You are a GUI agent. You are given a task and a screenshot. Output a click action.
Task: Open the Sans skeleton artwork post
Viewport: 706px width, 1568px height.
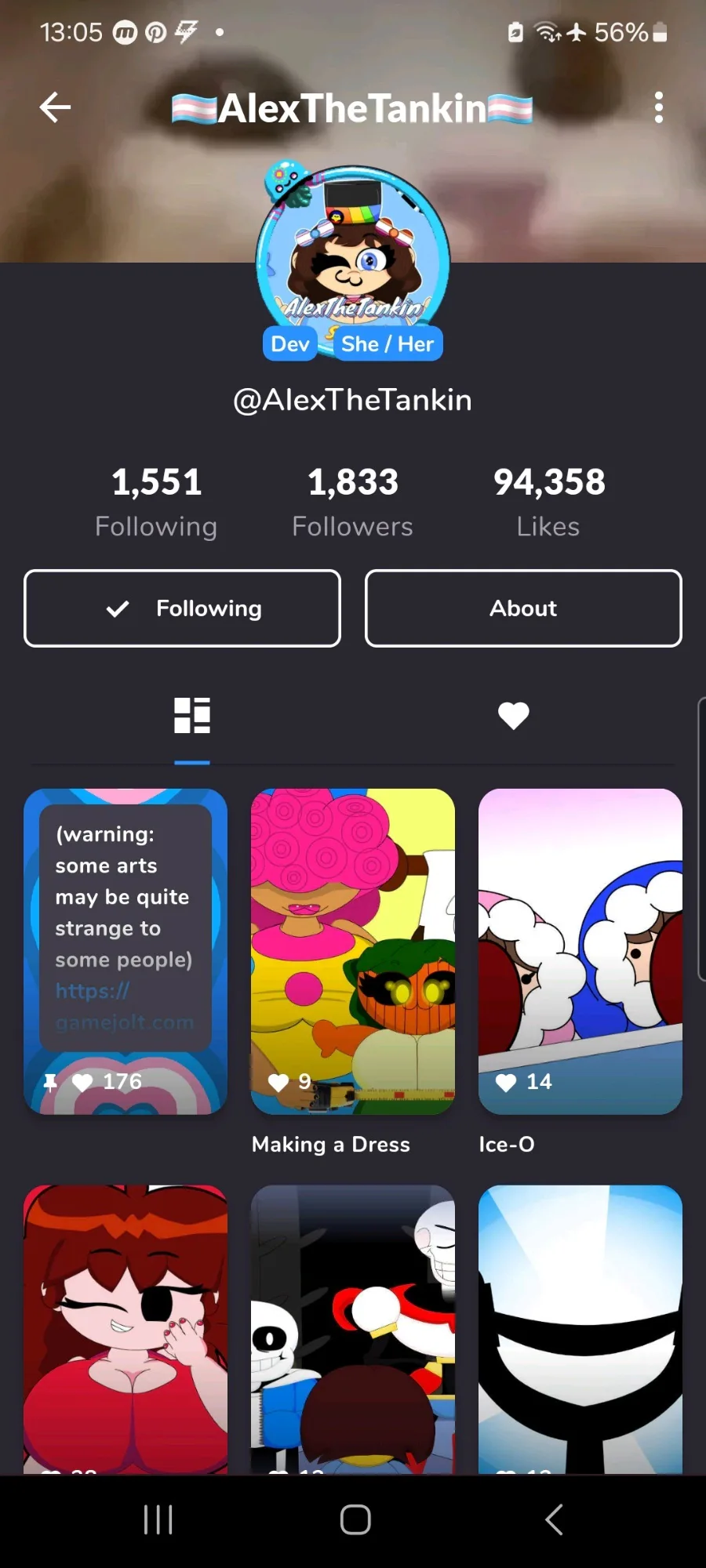pyautogui.click(x=353, y=1330)
